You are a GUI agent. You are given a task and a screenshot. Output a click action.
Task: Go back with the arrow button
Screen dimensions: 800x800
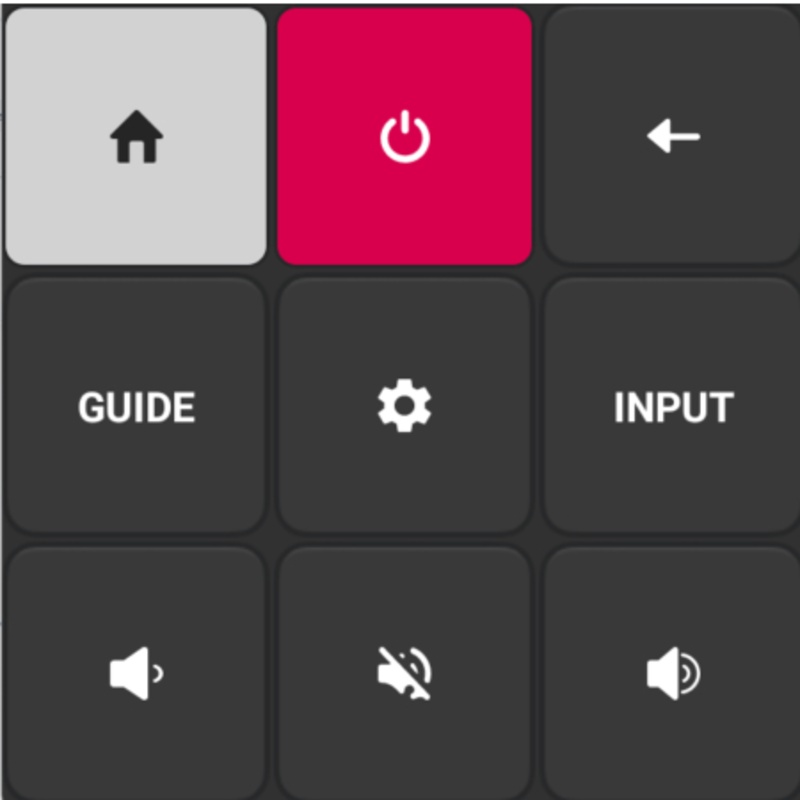[673, 137]
